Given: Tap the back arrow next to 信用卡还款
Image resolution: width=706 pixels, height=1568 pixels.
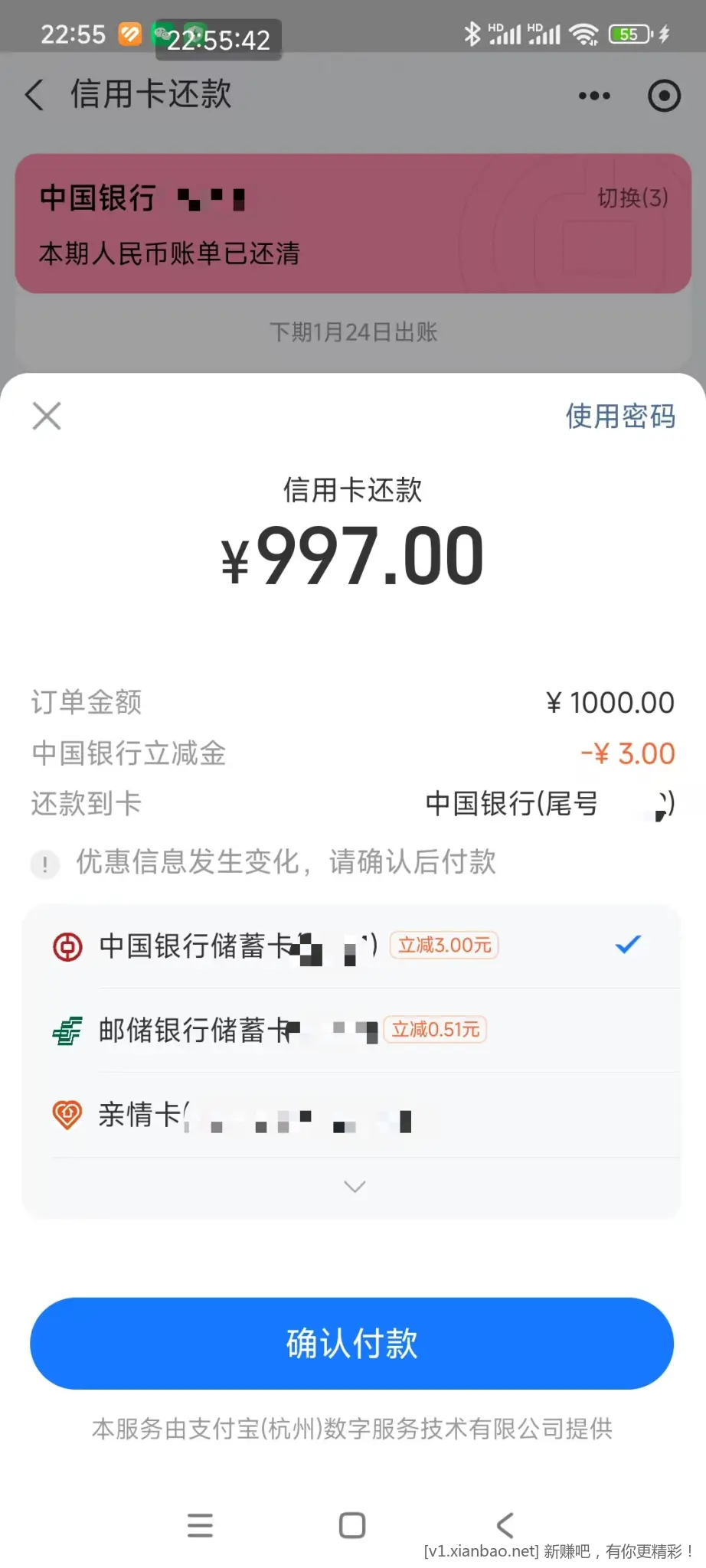Looking at the screenshot, I should [34, 94].
